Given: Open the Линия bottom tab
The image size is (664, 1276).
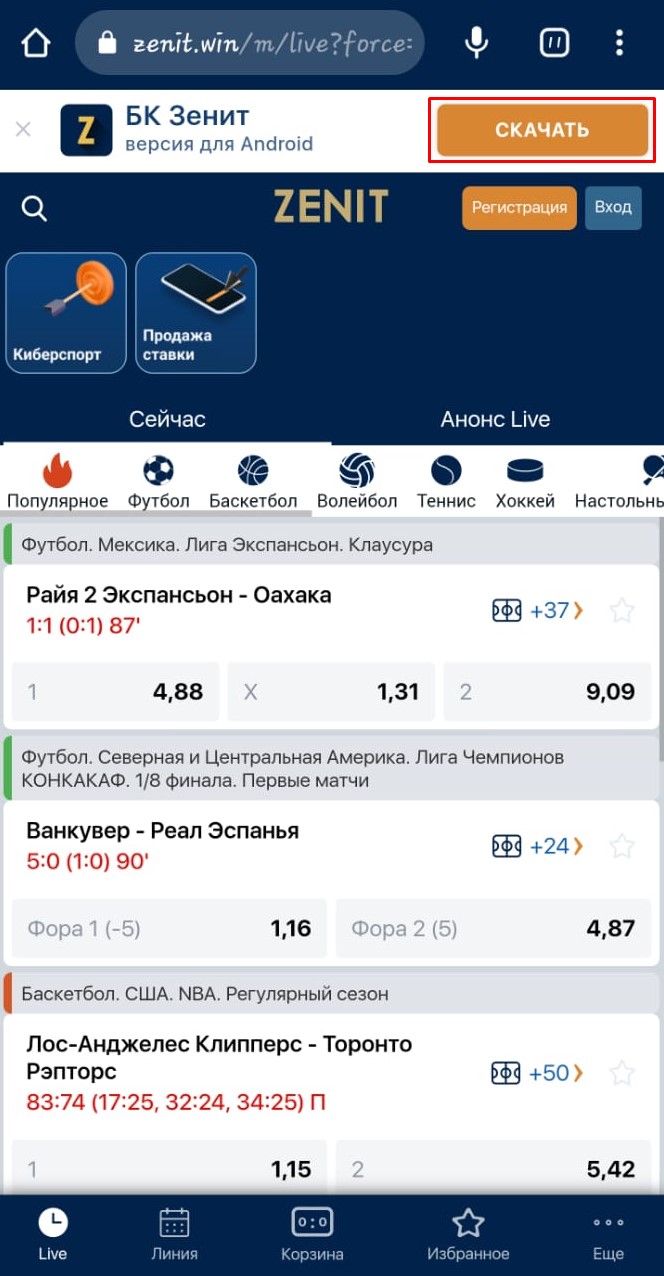Looking at the screenshot, I should coord(174,1234).
